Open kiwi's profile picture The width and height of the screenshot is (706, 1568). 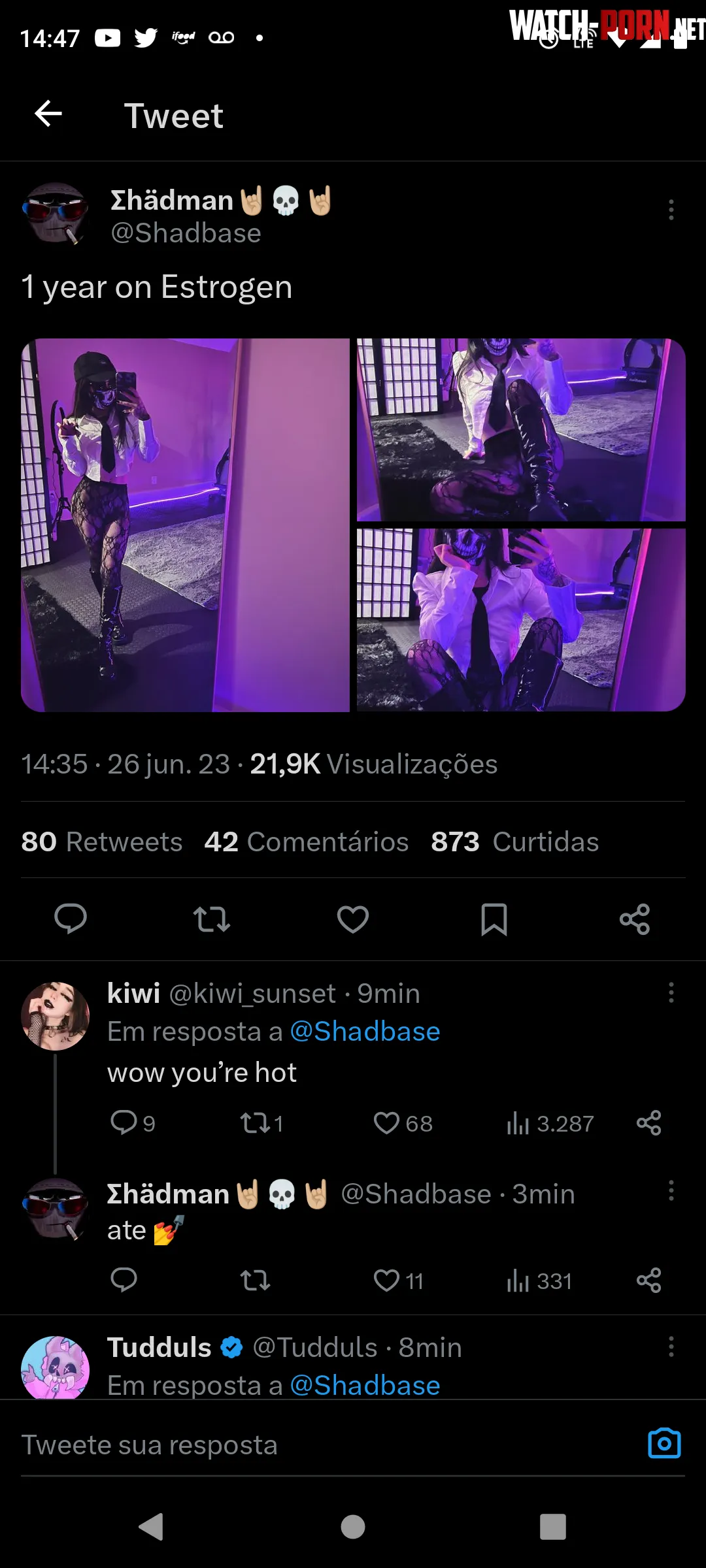(56, 1016)
